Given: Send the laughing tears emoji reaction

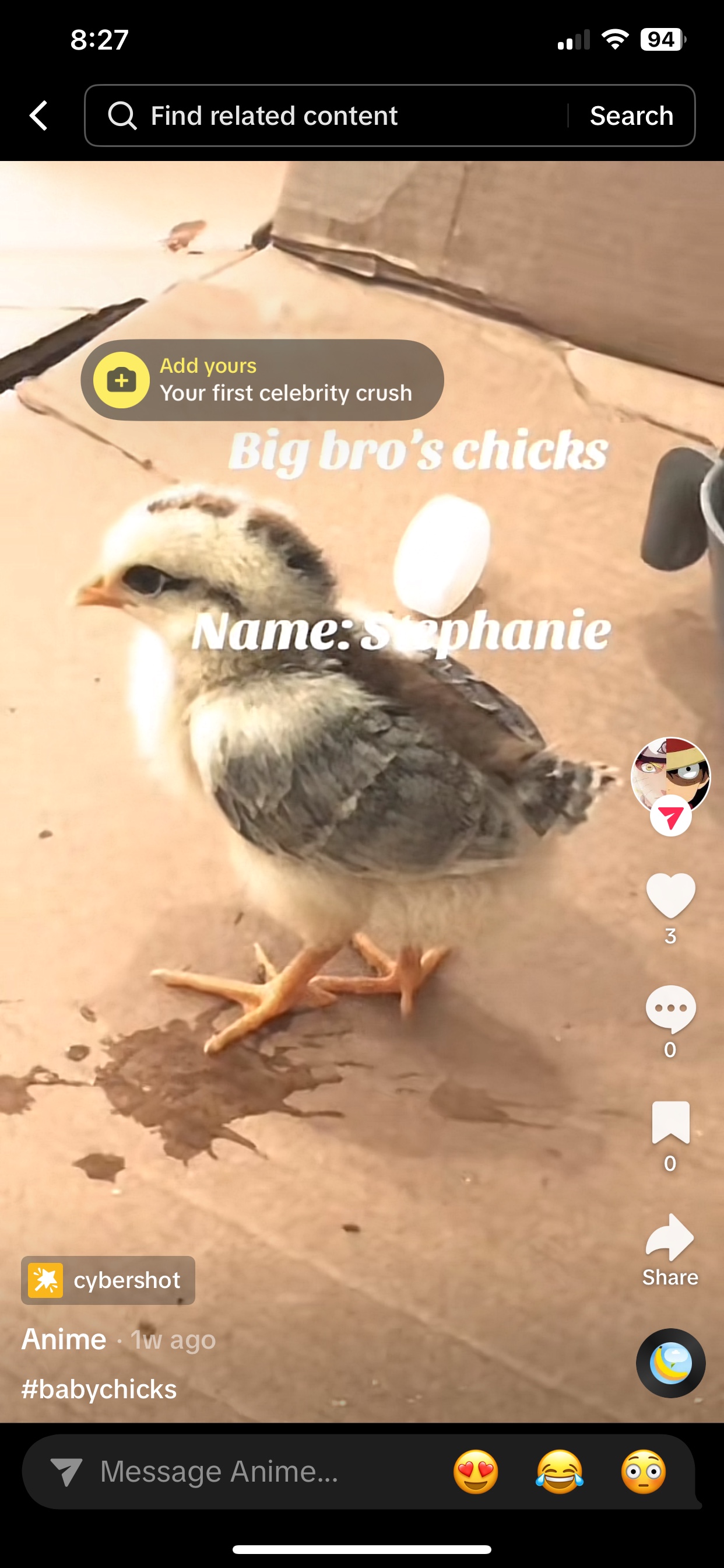Looking at the screenshot, I should click(559, 1471).
